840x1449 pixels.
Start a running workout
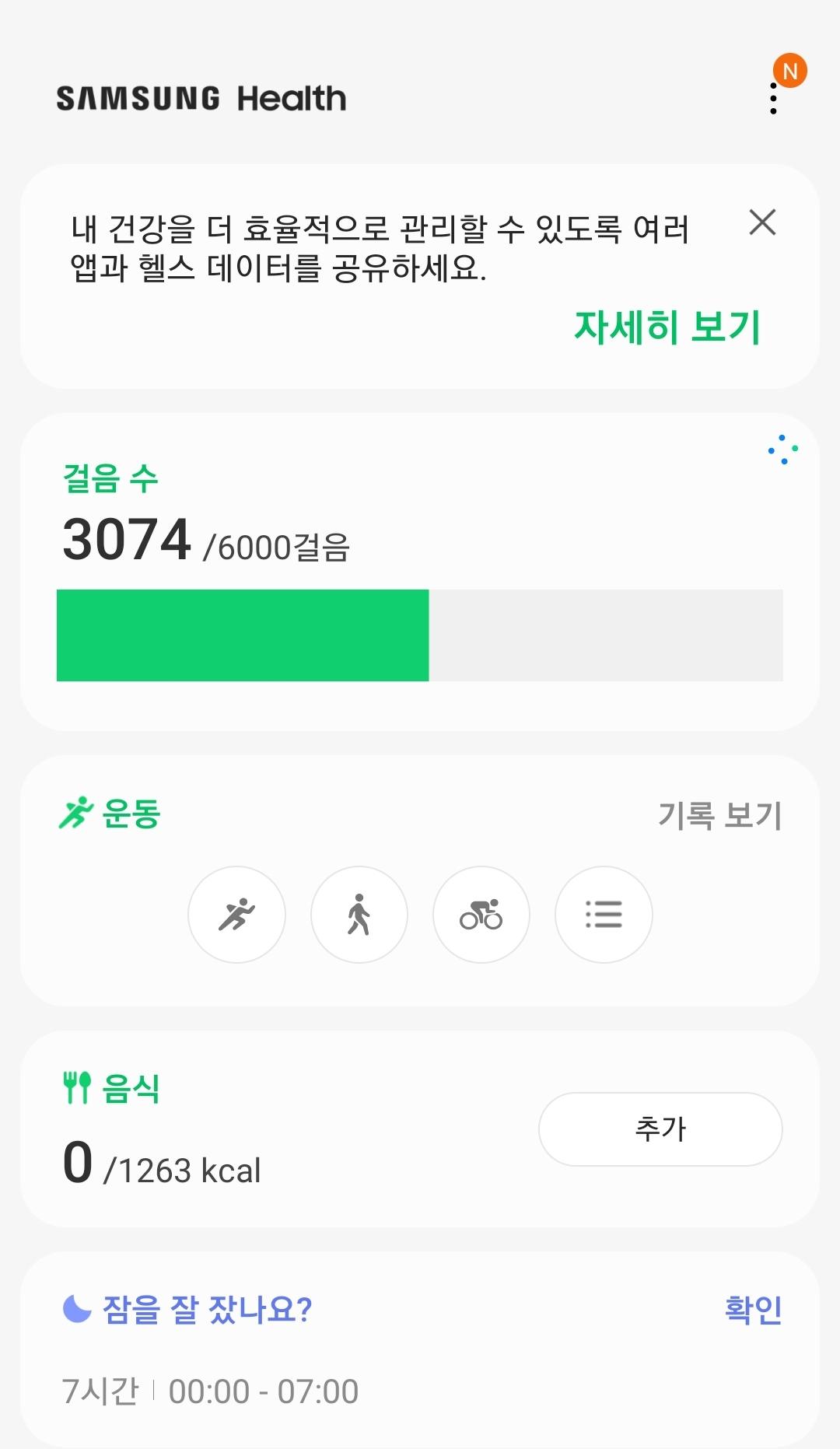pos(236,915)
